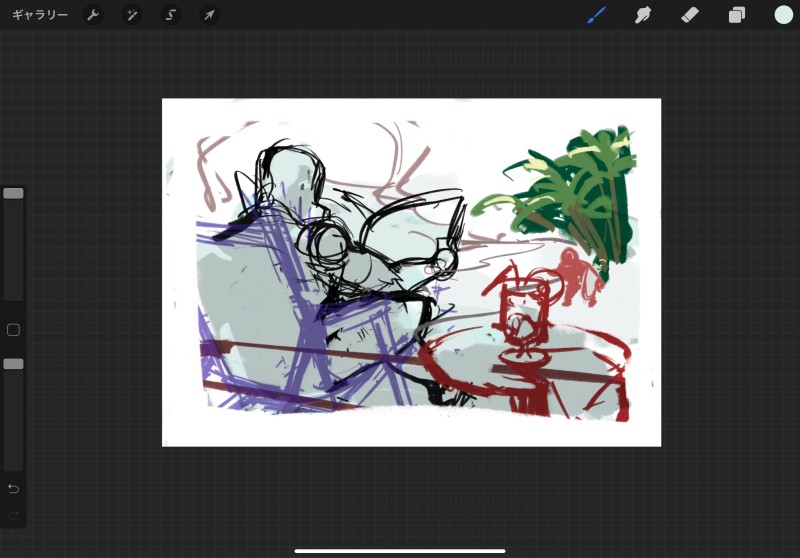
Task: Open the magic wand adjustments menu
Action: [132, 15]
